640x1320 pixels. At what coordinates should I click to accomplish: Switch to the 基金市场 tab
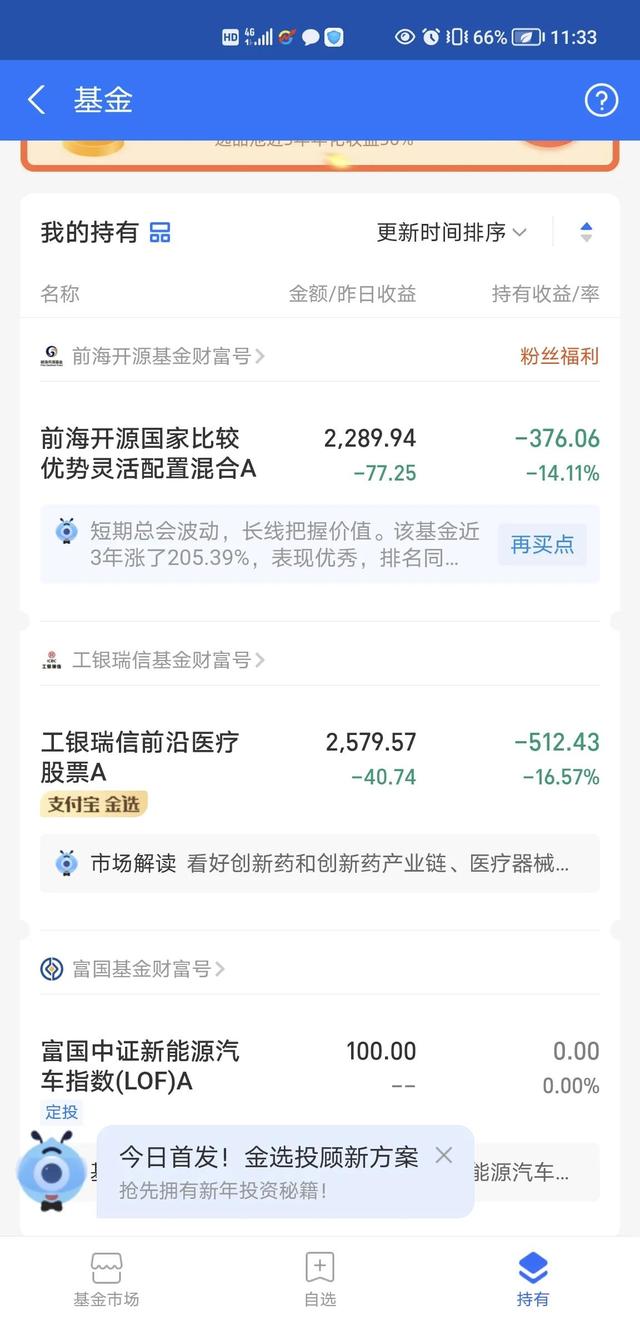[106, 1280]
